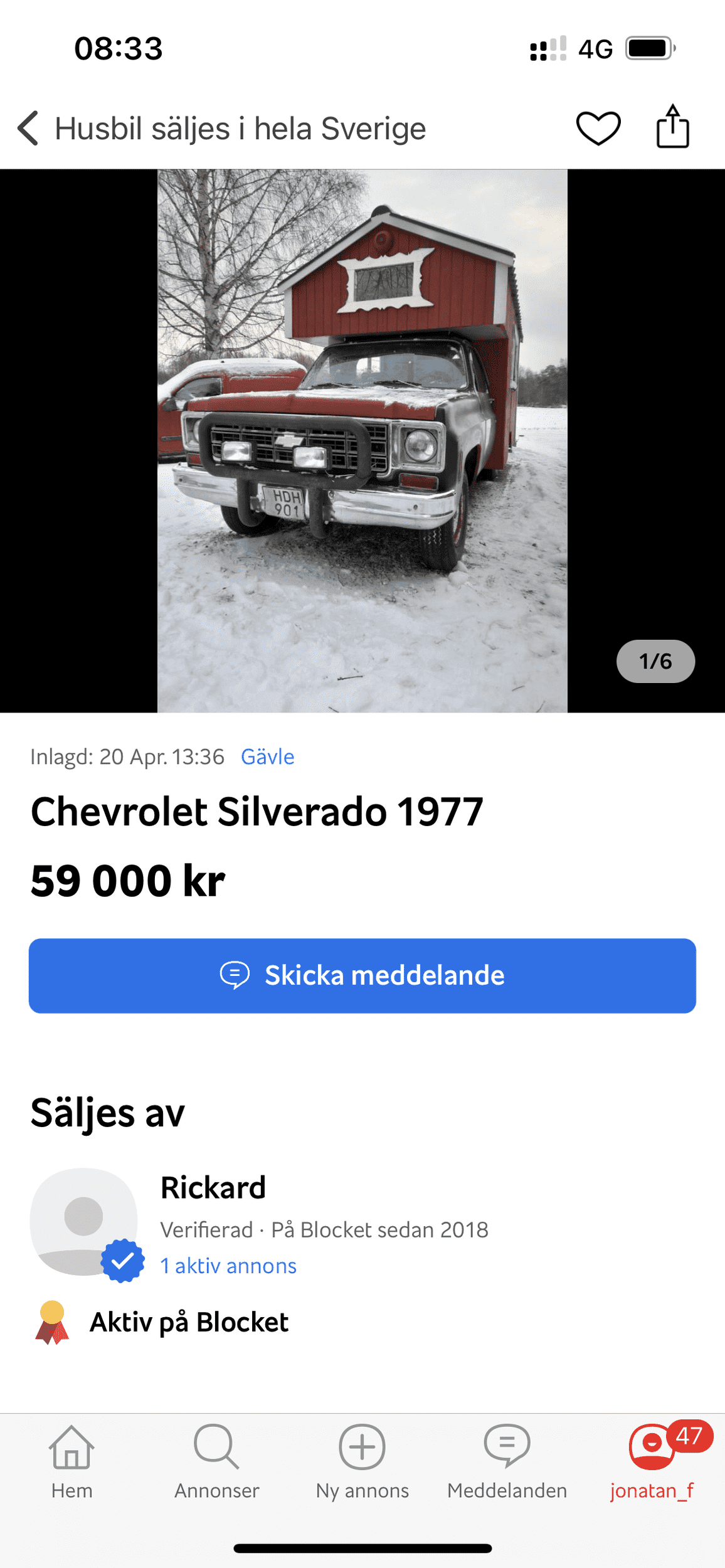Share this Chevrolet Silverado ad
Screen dimensions: 725x1568
(672, 127)
